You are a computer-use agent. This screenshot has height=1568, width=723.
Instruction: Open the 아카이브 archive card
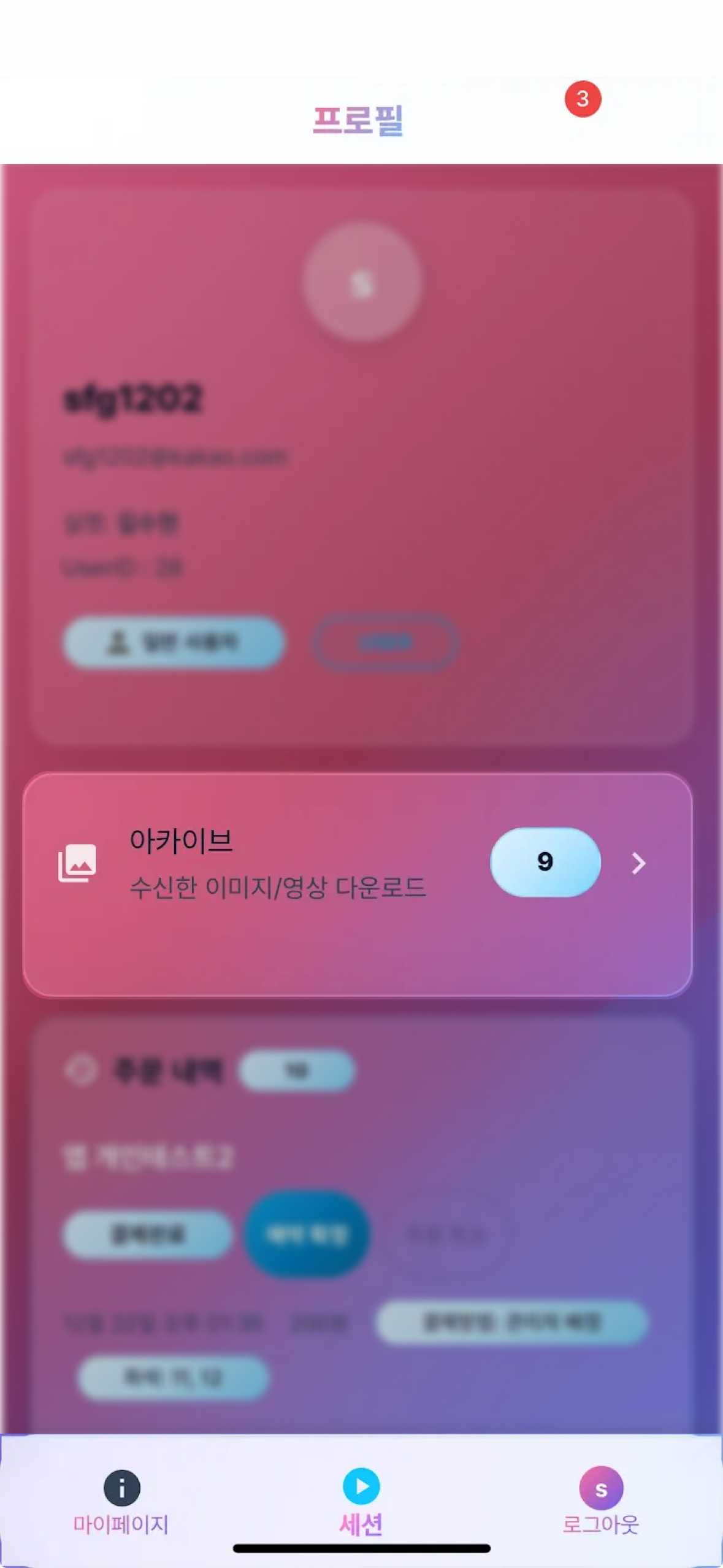pos(358,883)
